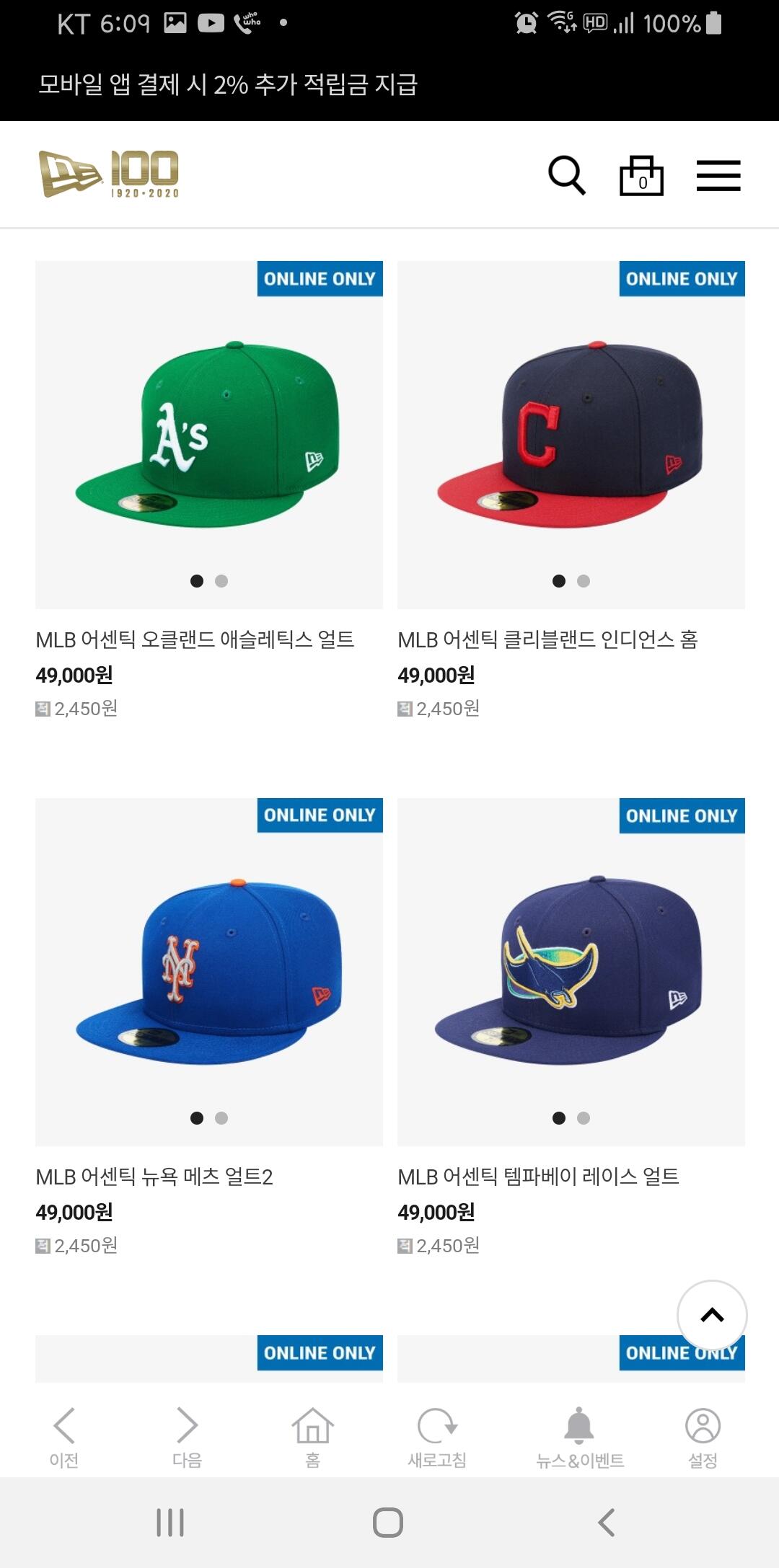
Task: Open the hamburger menu
Action: (x=718, y=175)
